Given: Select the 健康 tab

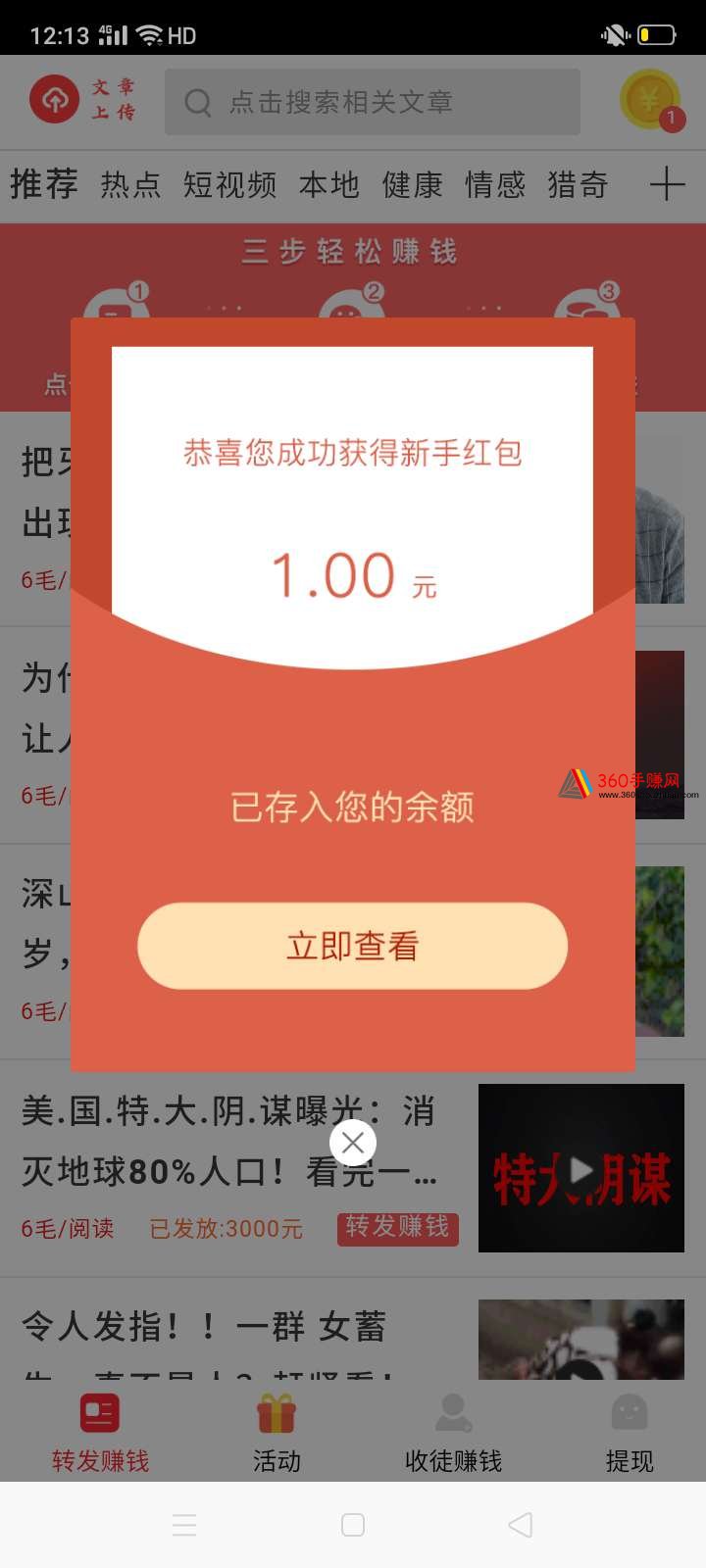Looking at the screenshot, I should 412,184.
